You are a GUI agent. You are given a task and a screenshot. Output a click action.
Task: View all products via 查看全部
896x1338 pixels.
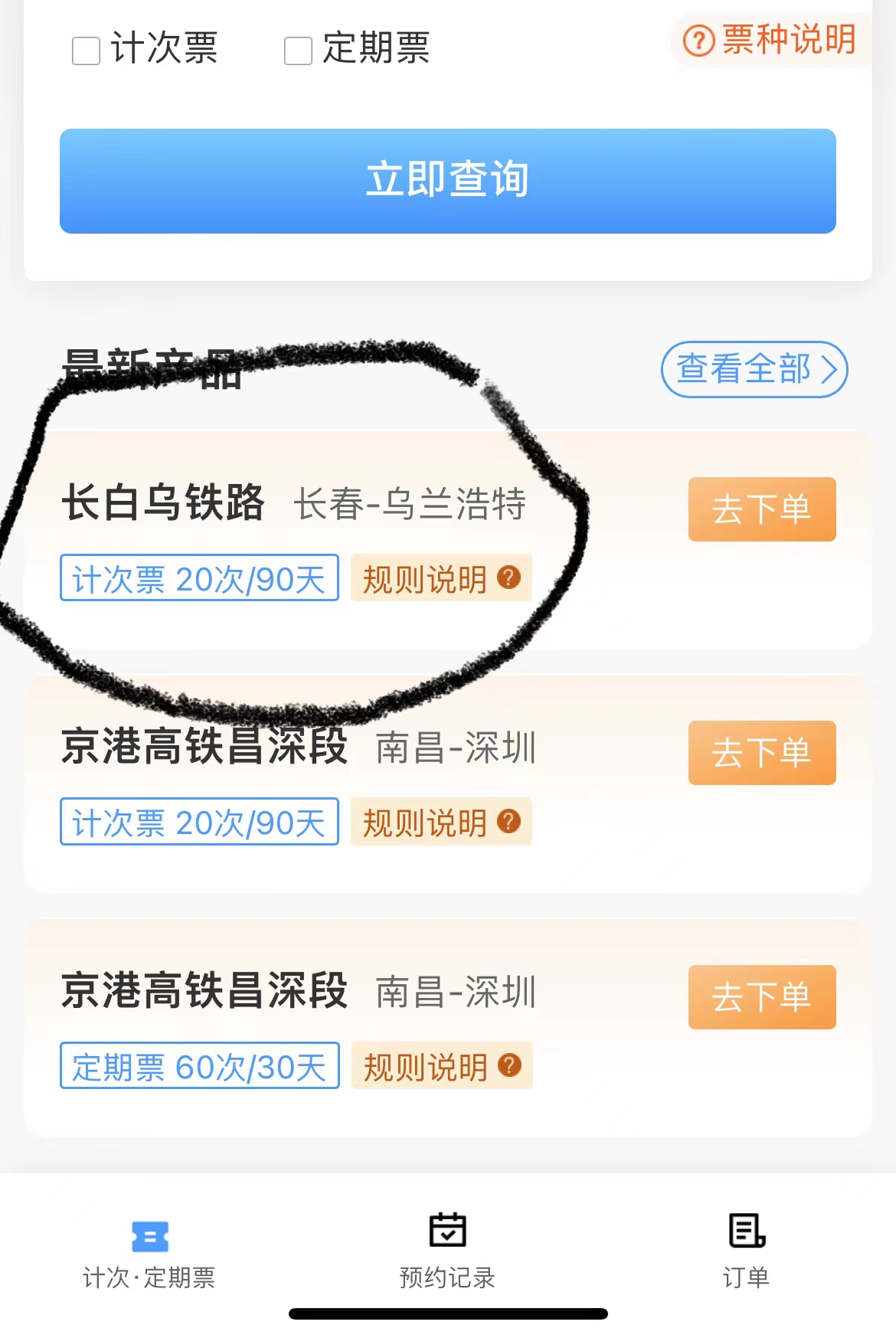(x=754, y=369)
